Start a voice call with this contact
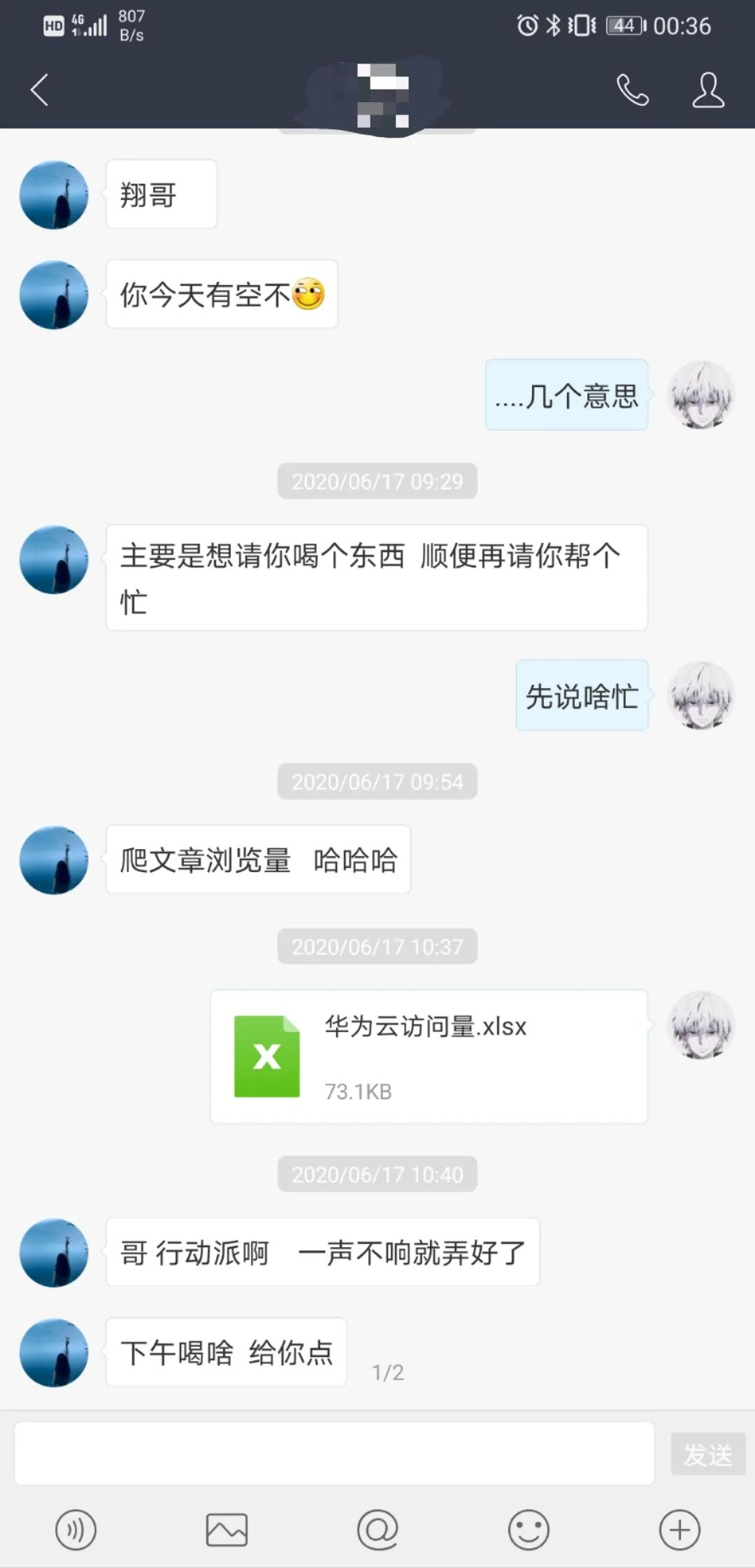This screenshot has width=755, height=1568. click(632, 90)
